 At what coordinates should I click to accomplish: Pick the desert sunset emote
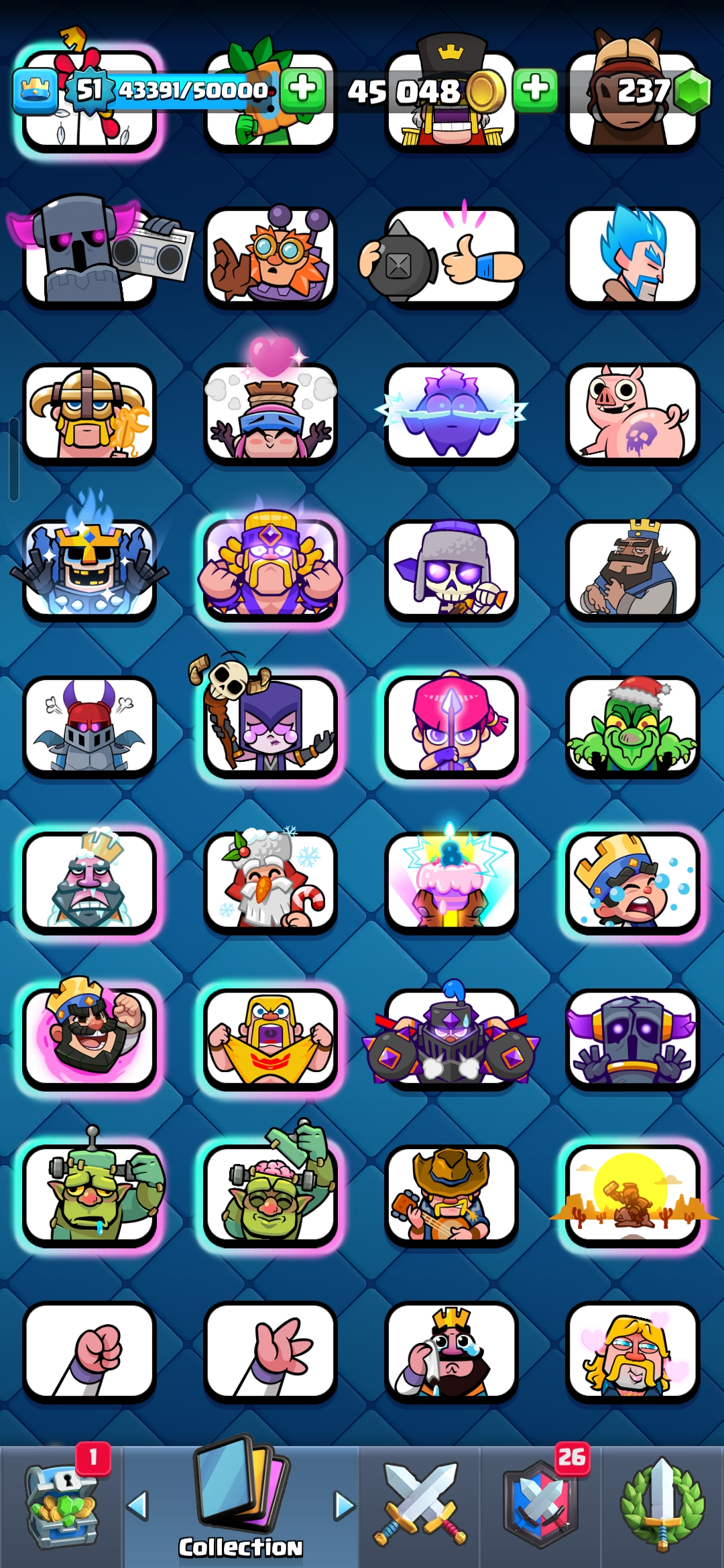(633, 1194)
